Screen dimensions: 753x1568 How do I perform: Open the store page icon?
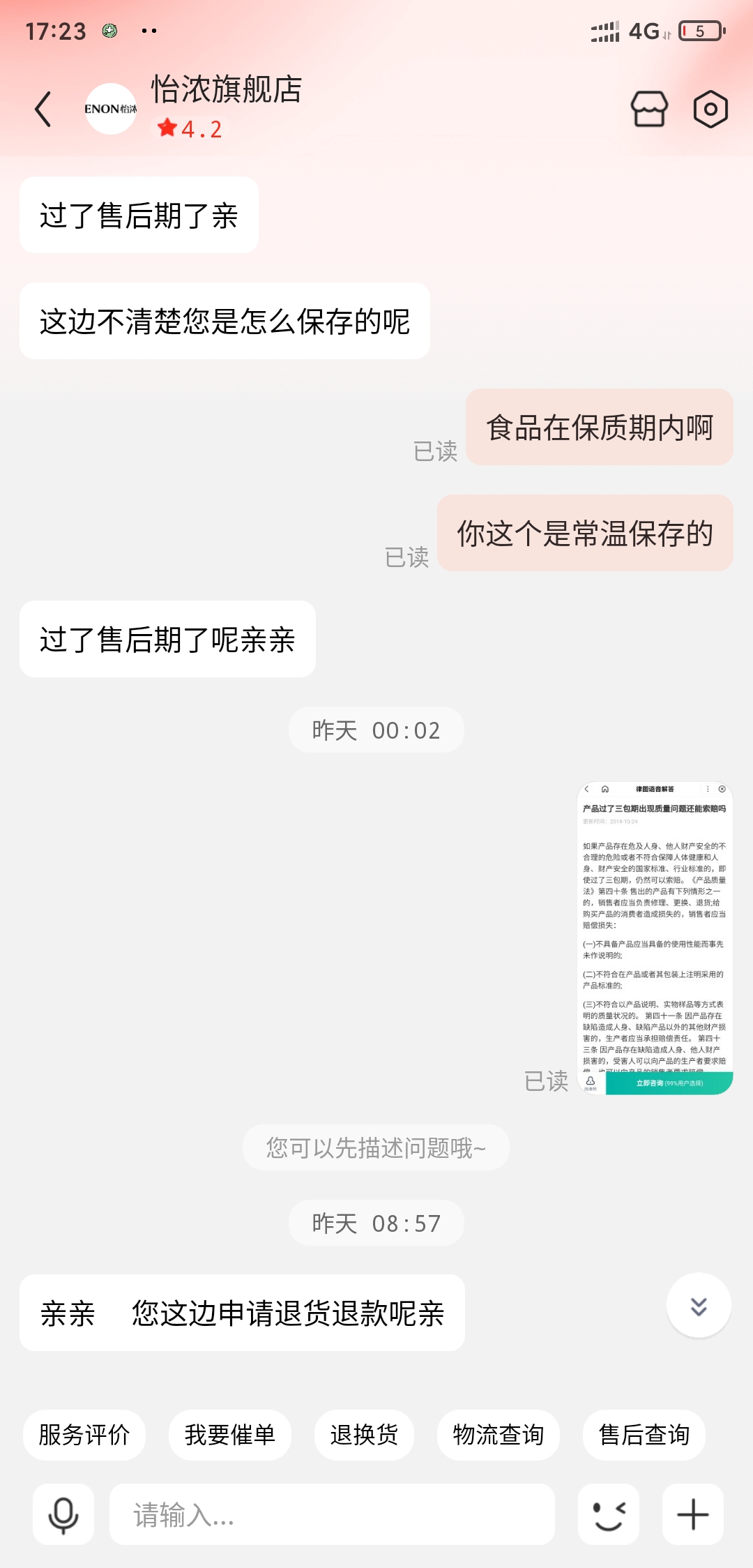click(649, 109)
